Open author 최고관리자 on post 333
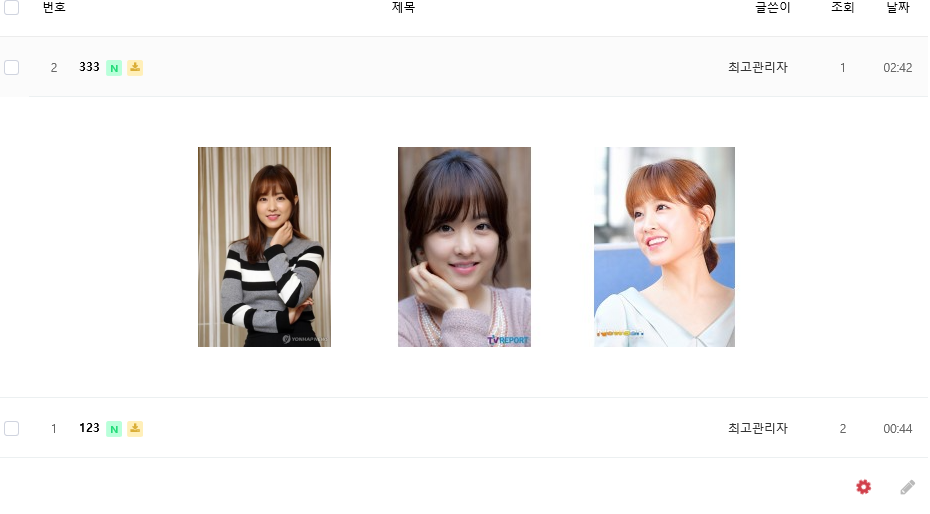Screen dimensions: 930x514 [x=758, y=67]
